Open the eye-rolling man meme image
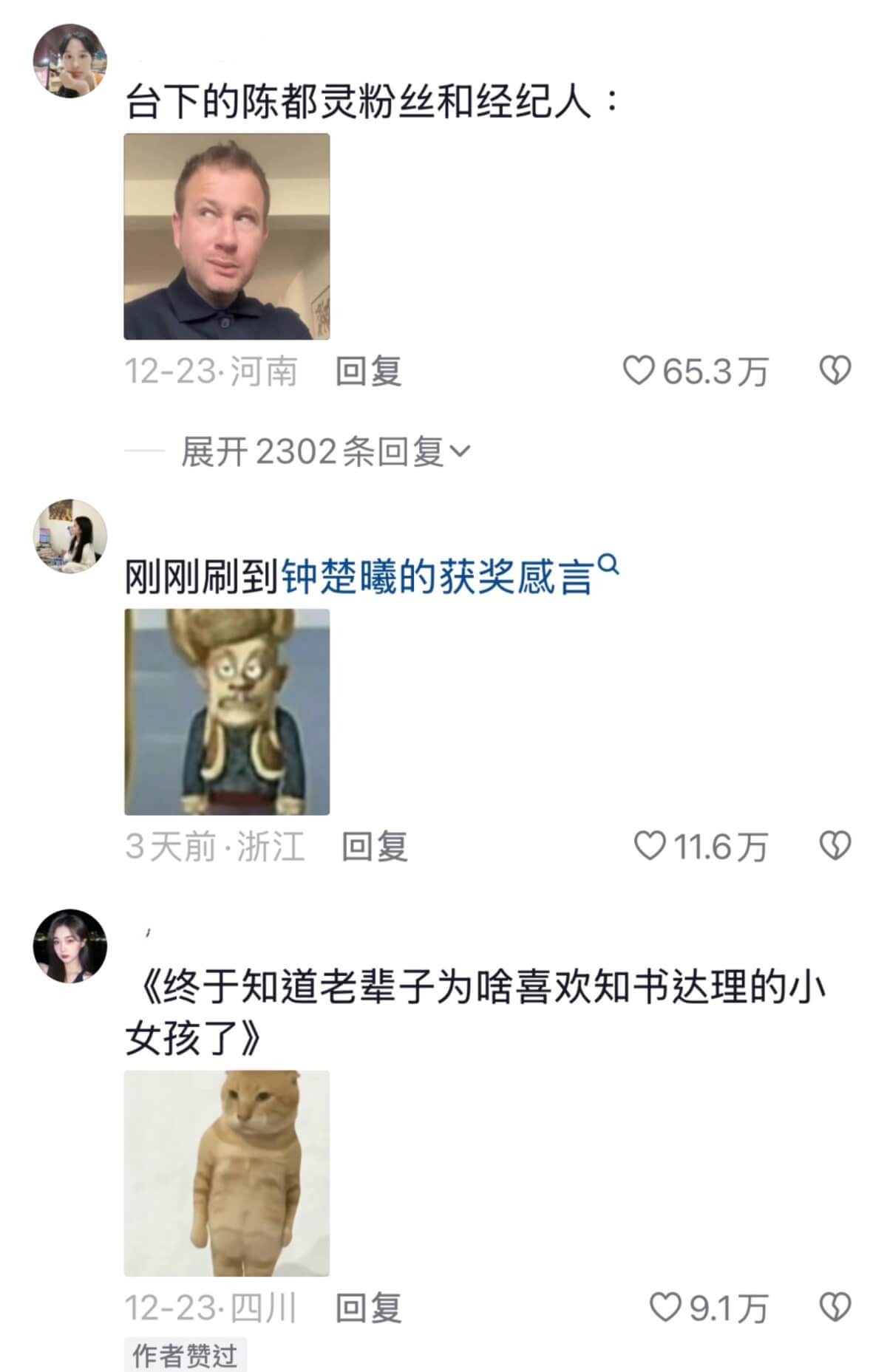This screenshot has width=887, height=1372. [227, 236]
